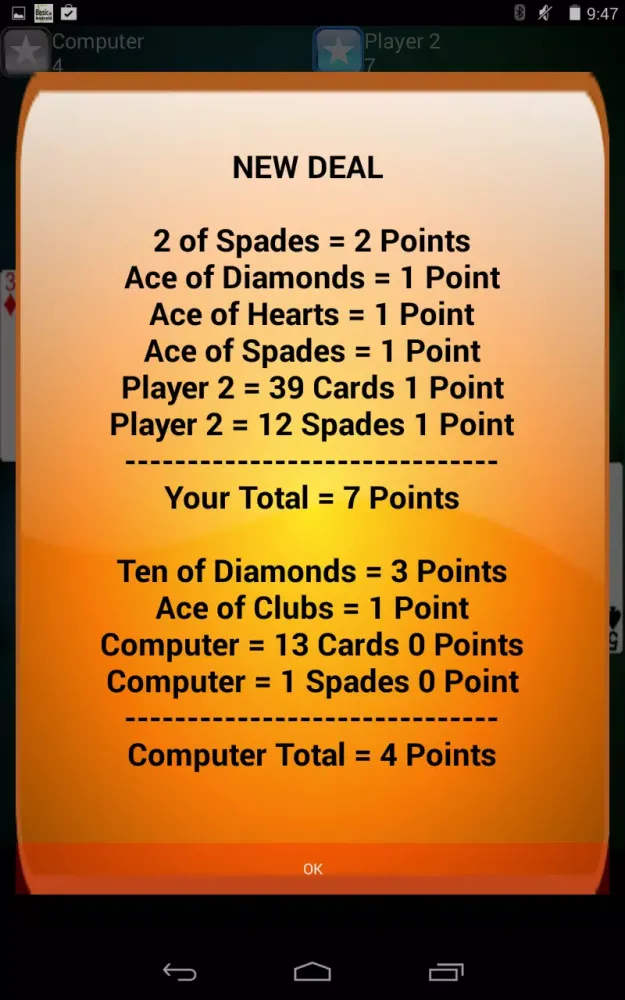Open the recent apps view

click(x=445, y=971)
